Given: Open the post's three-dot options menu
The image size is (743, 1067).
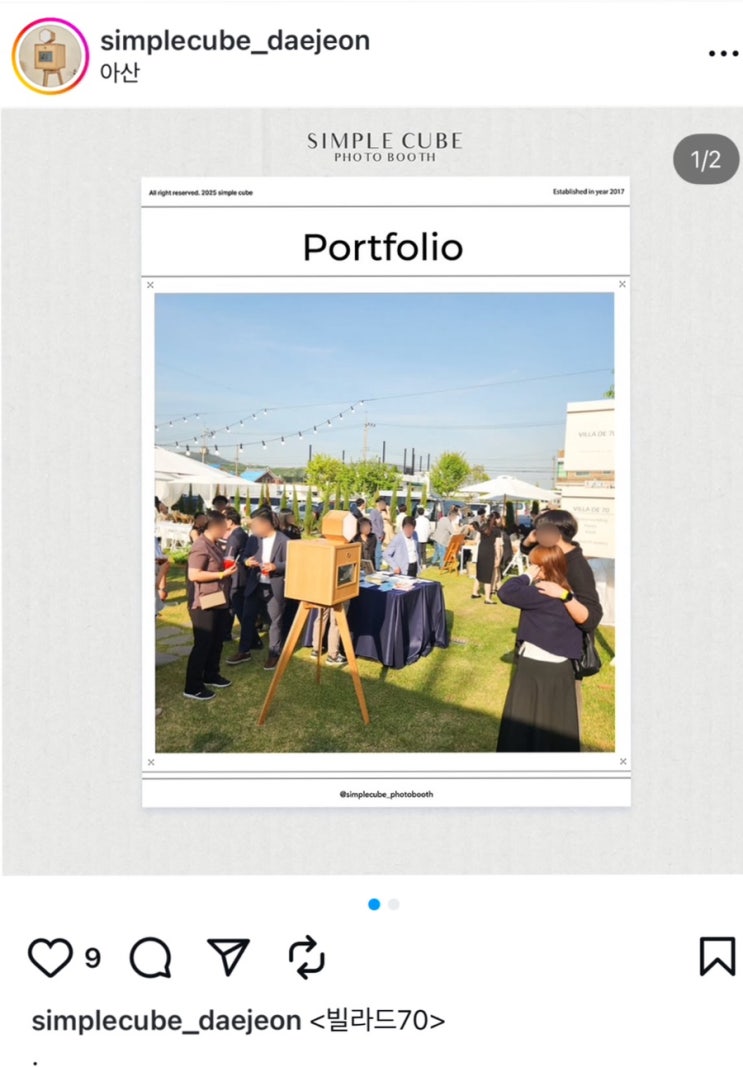Looking at the screenshot, I should pyautogui.click(x=723, y=53).
